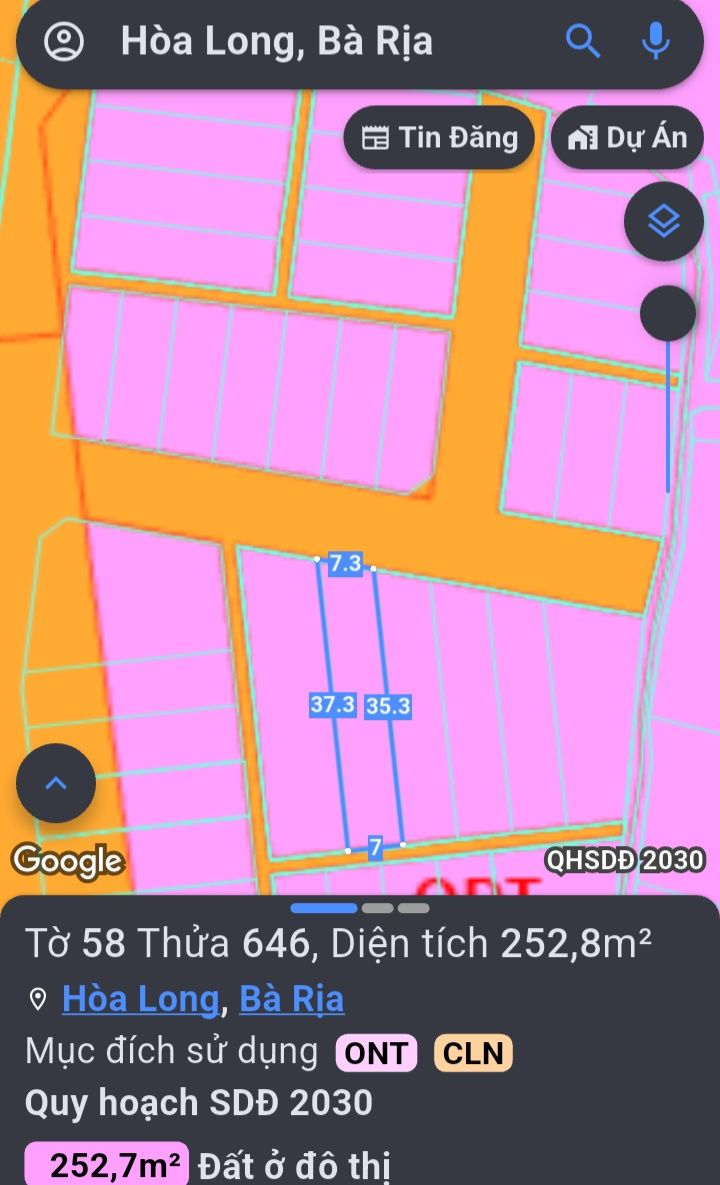This screenshot has height=1185, width=720.
Task: Open the account profile icon
Action: pyautogui.click(x=65, y=41)
